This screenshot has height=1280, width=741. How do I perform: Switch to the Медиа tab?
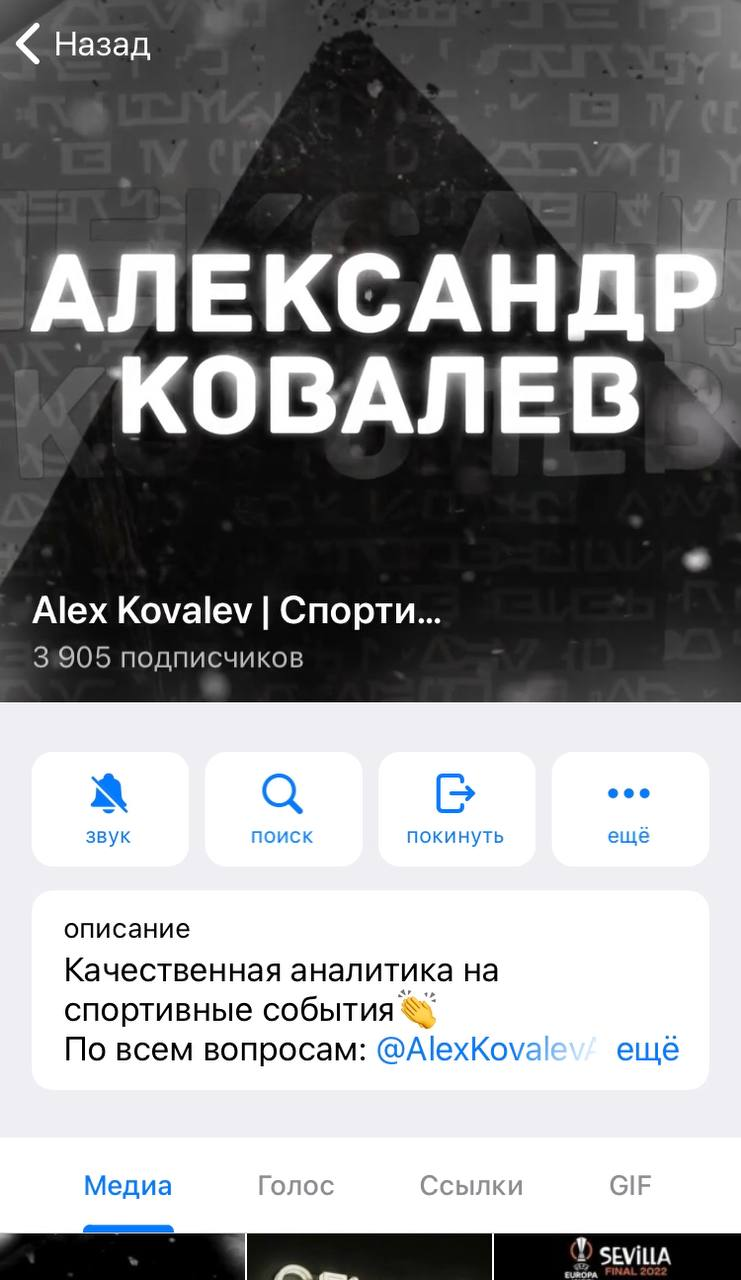[x=128, y=1186]
